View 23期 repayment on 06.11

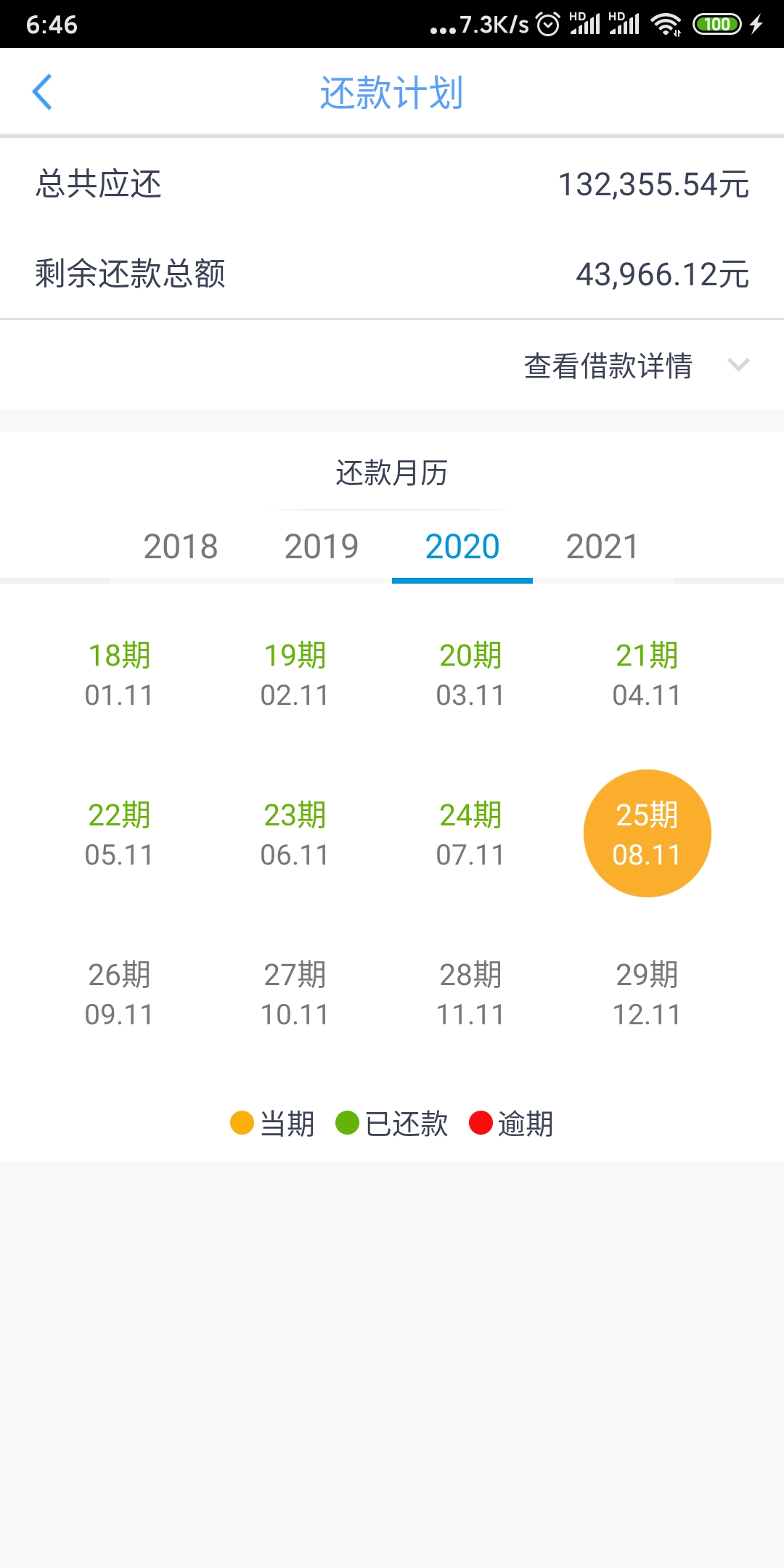click(x=295, y=834)
